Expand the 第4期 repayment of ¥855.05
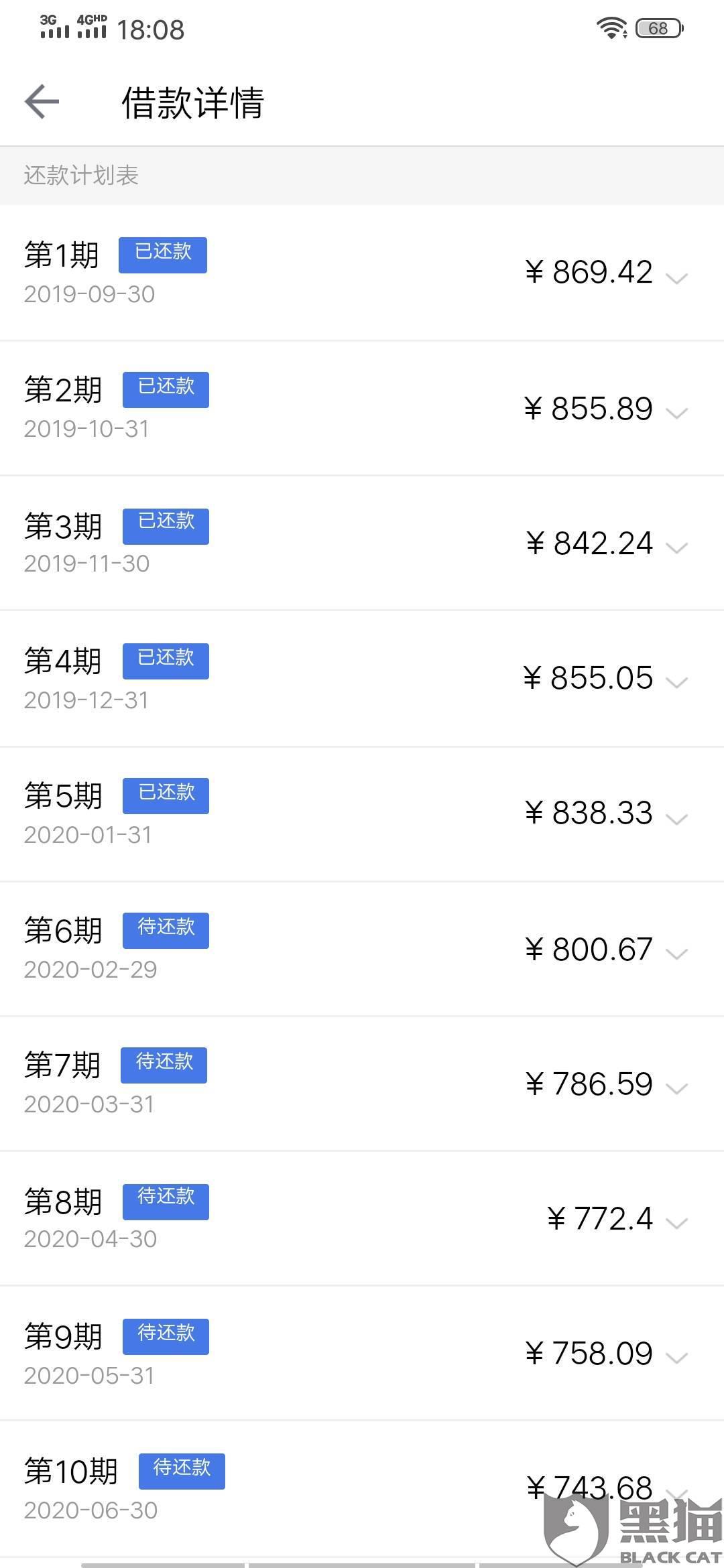724x1568 pixels. coord(676,682)
